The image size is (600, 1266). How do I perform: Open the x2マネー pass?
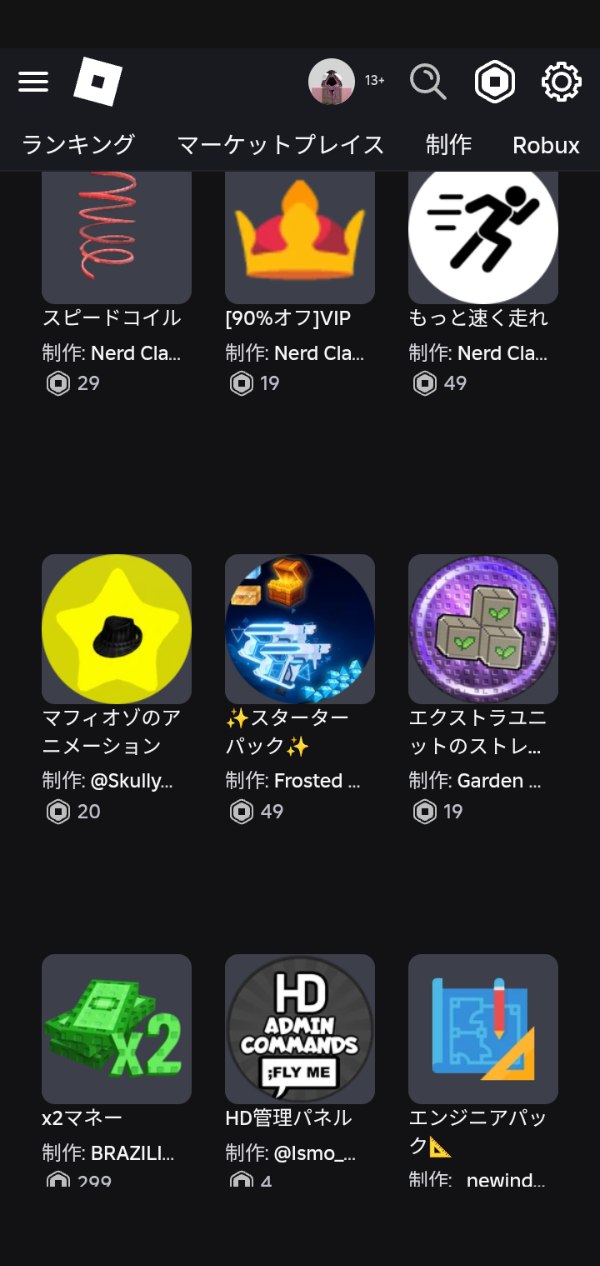point(116,1029)
